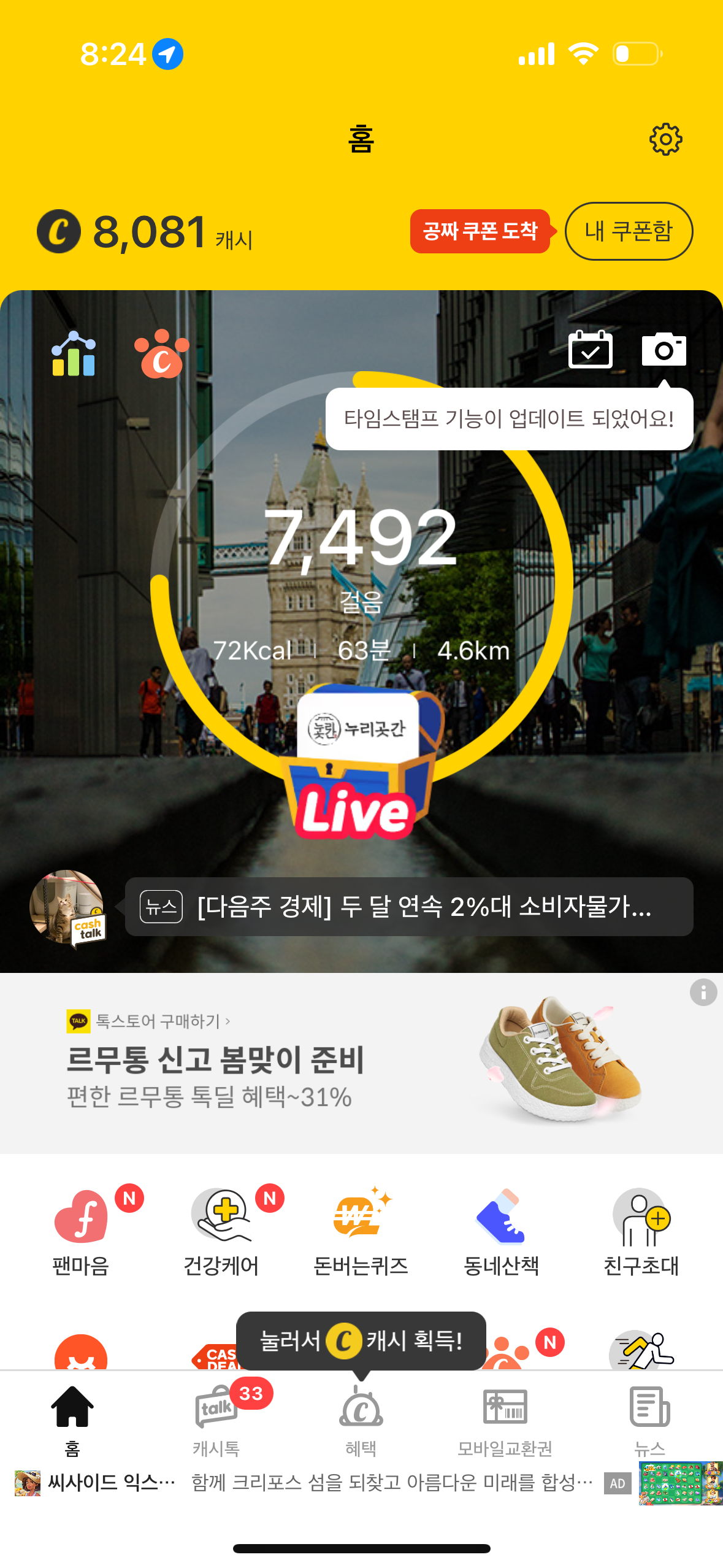This screenshot has height=1568, width=723.
Task: Open 내 쿠폰함 coupon box
Action: (629, 231)
